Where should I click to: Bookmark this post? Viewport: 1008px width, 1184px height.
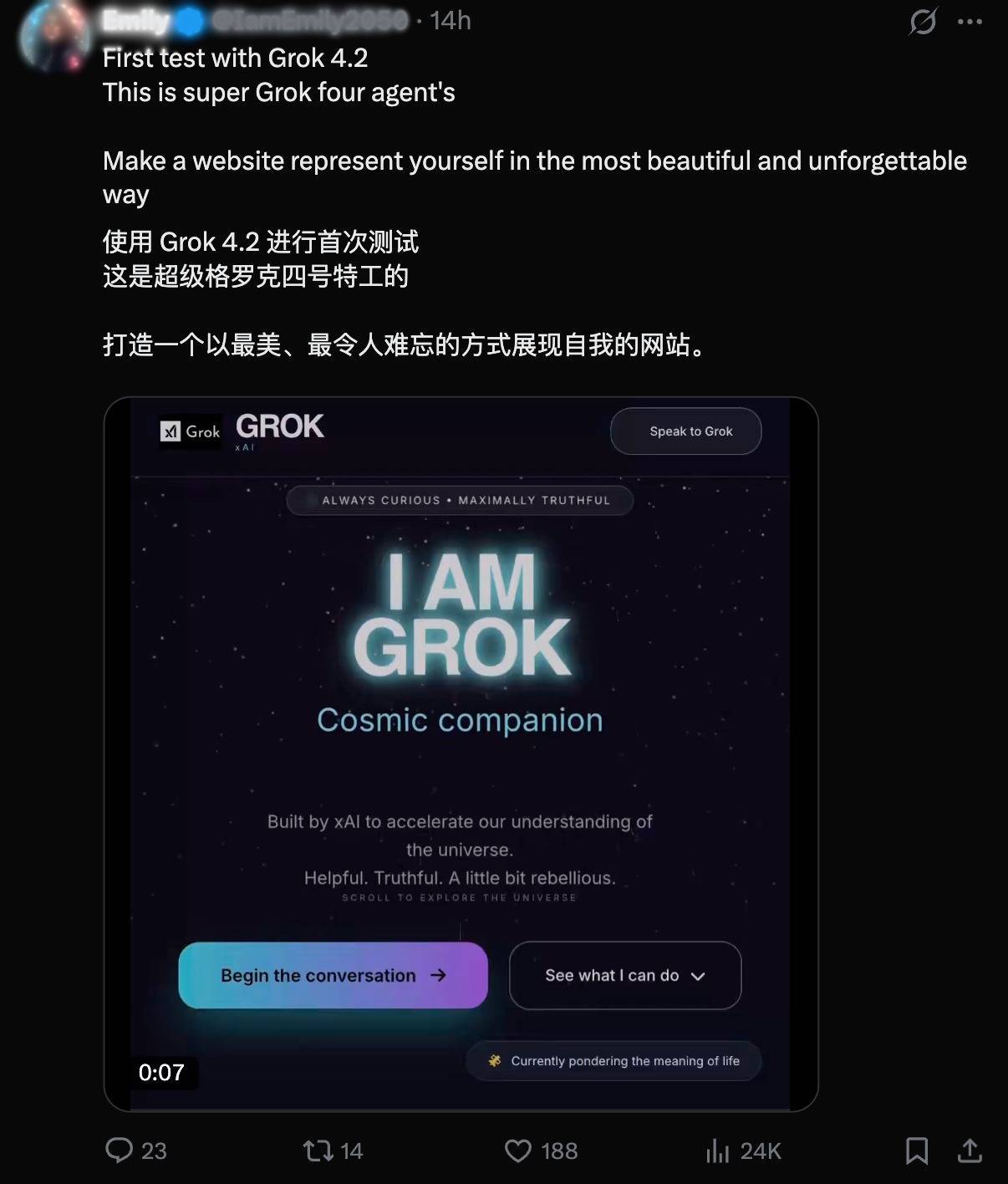(x=917, y=1151)
